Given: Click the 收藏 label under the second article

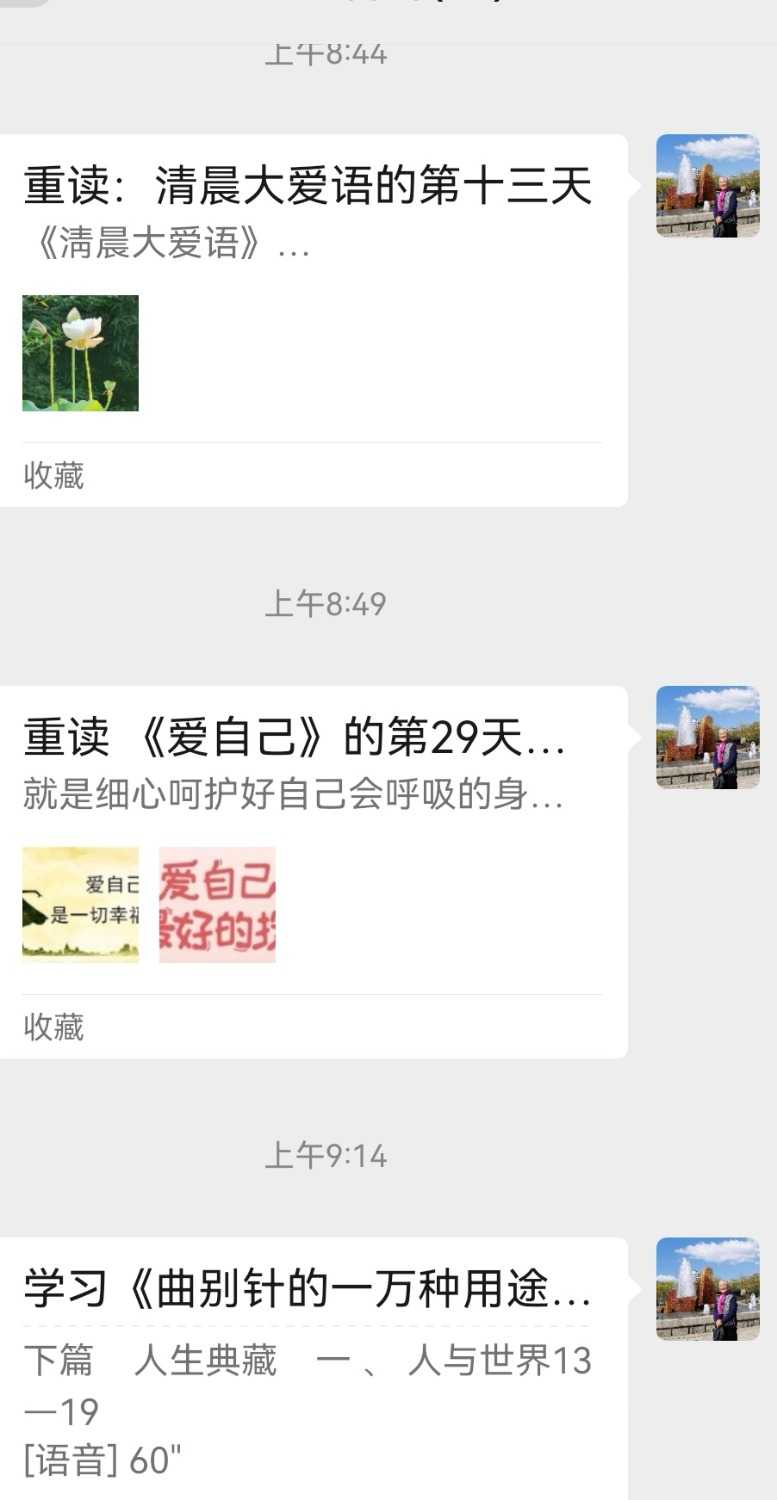Looking at the screenshot, I should [52, 1028].
